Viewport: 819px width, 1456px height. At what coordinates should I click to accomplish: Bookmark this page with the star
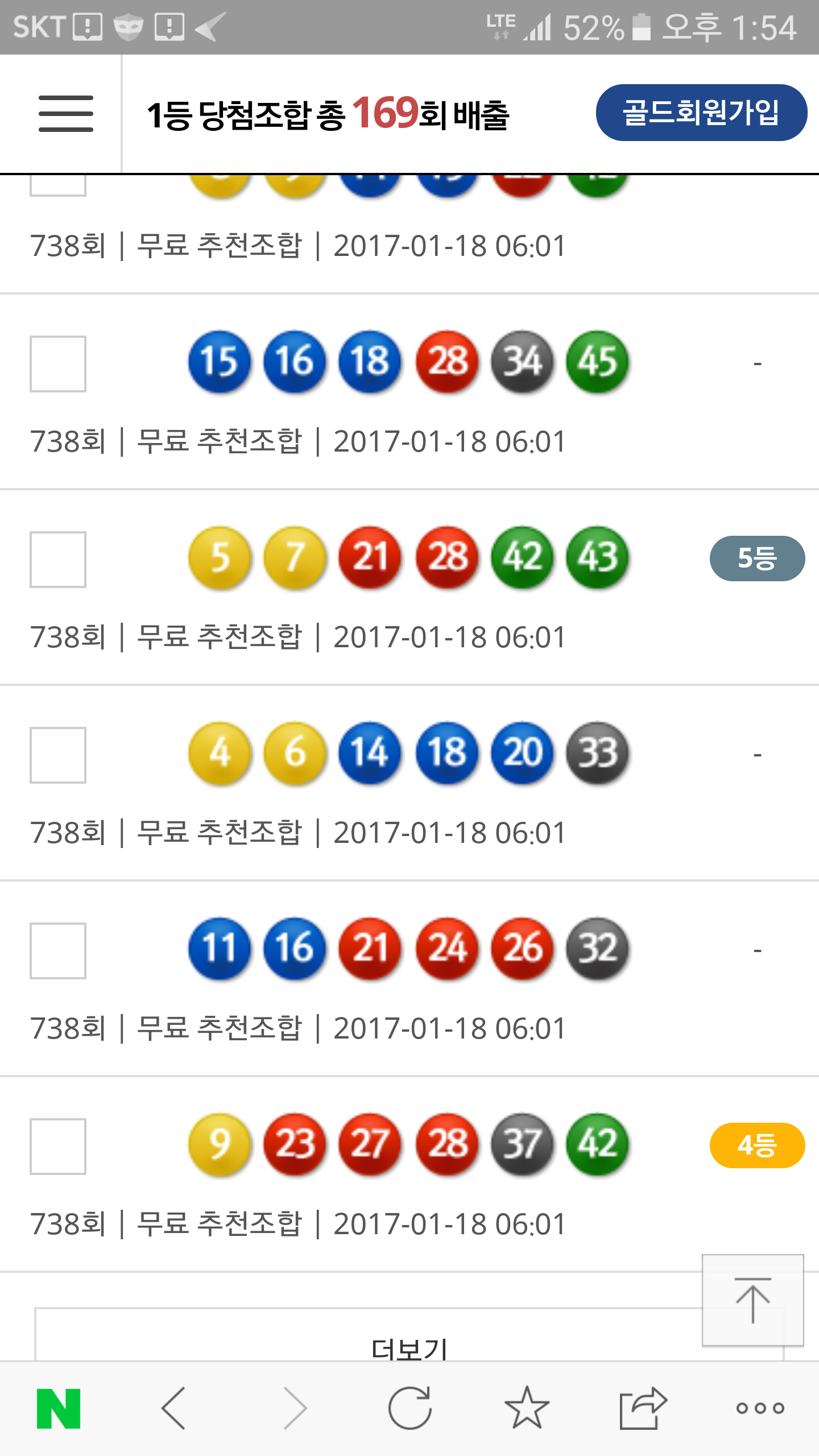527,1408
